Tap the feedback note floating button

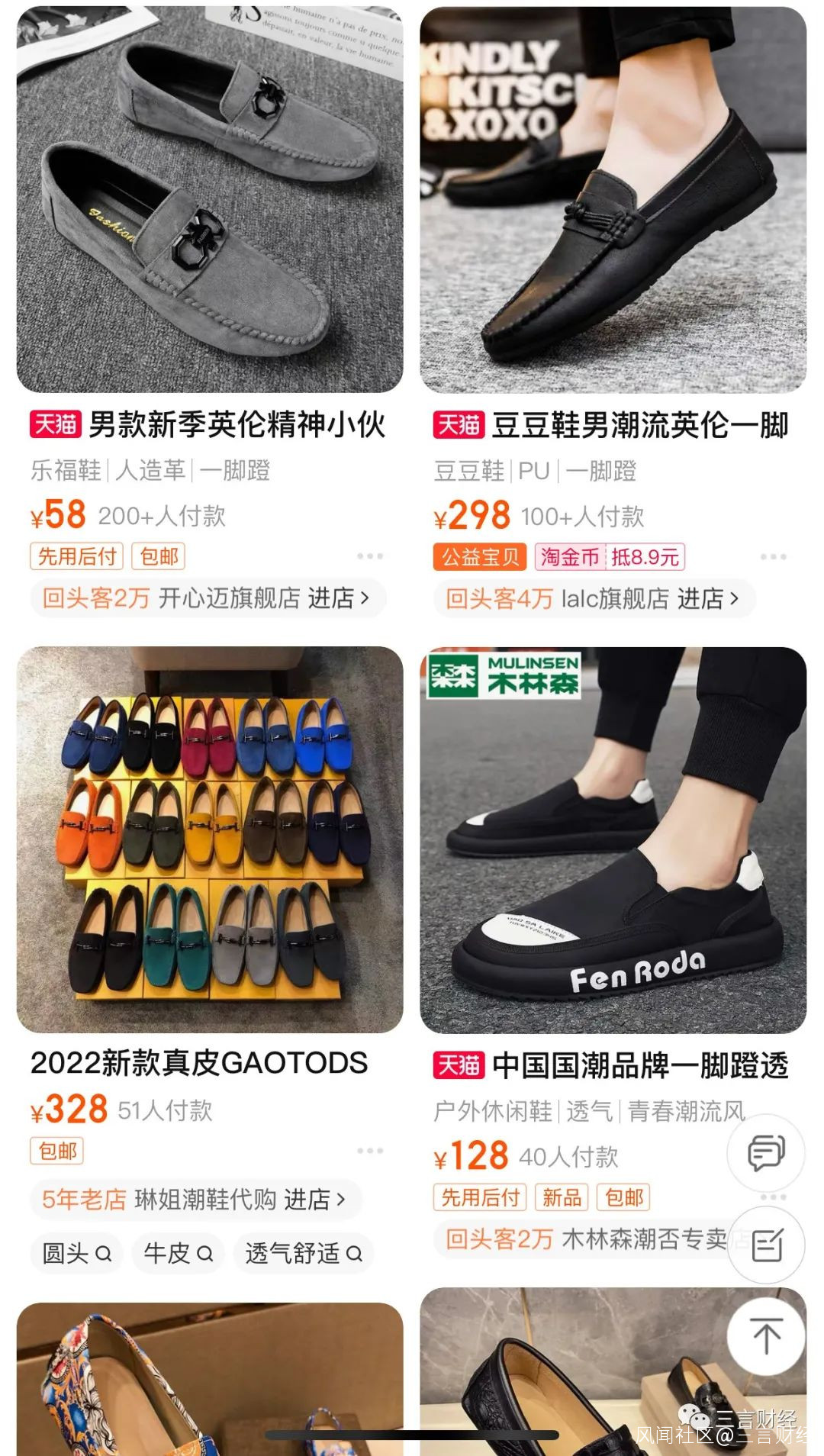tap(766, 1245)
